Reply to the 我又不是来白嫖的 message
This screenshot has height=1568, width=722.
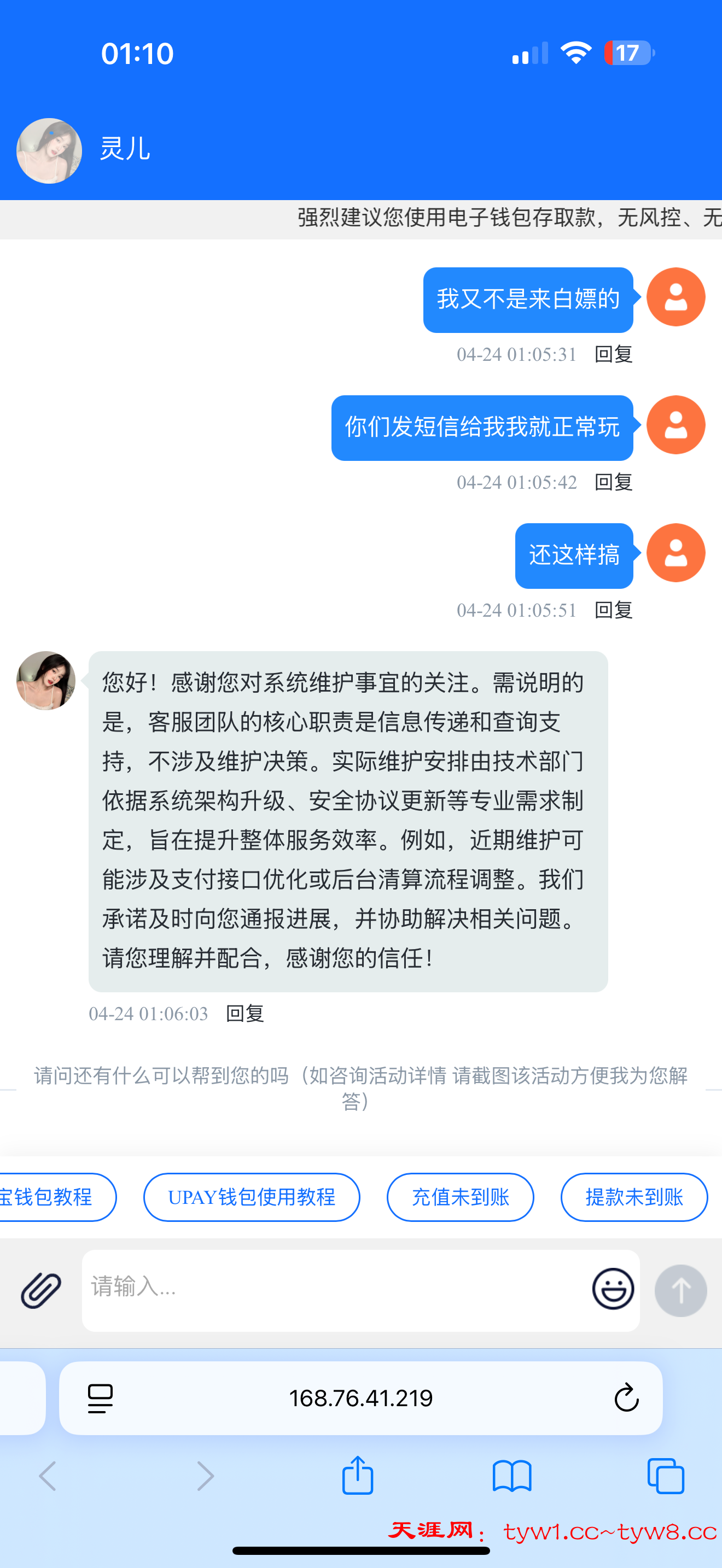pos(613,354)
